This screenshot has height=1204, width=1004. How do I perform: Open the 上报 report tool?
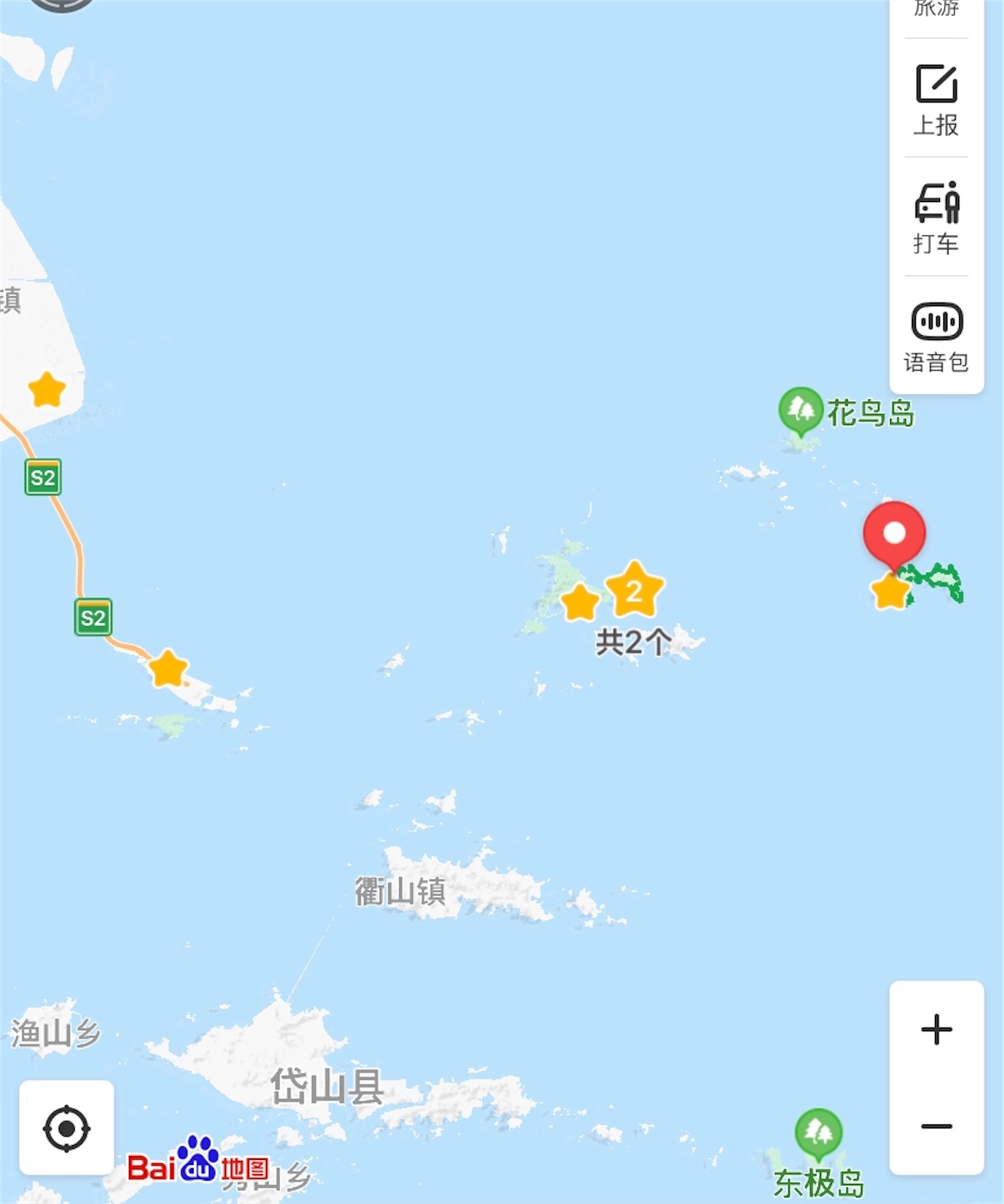click(936, 99)
